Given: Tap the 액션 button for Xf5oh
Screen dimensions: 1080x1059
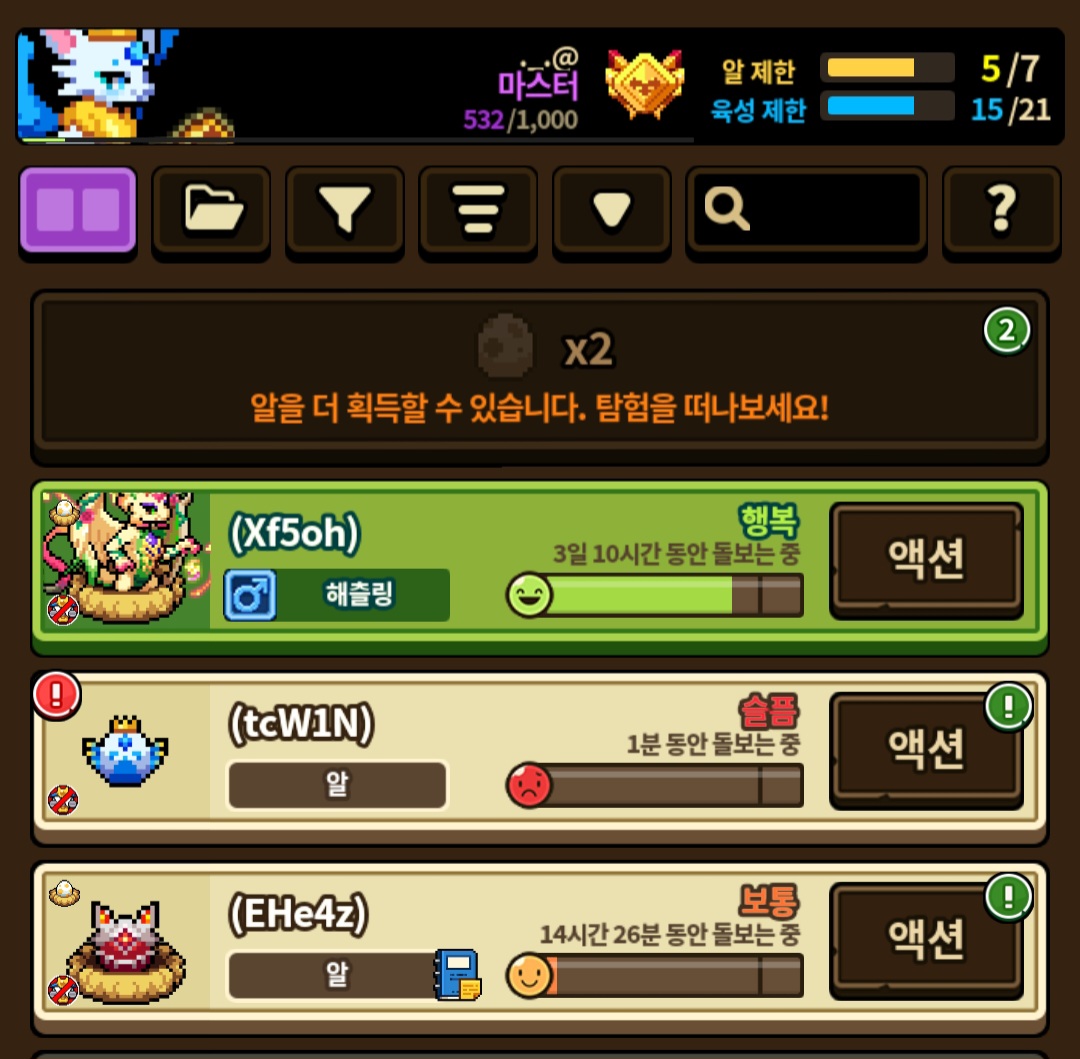Looking at the screenshot, I should tap(926, 559).
